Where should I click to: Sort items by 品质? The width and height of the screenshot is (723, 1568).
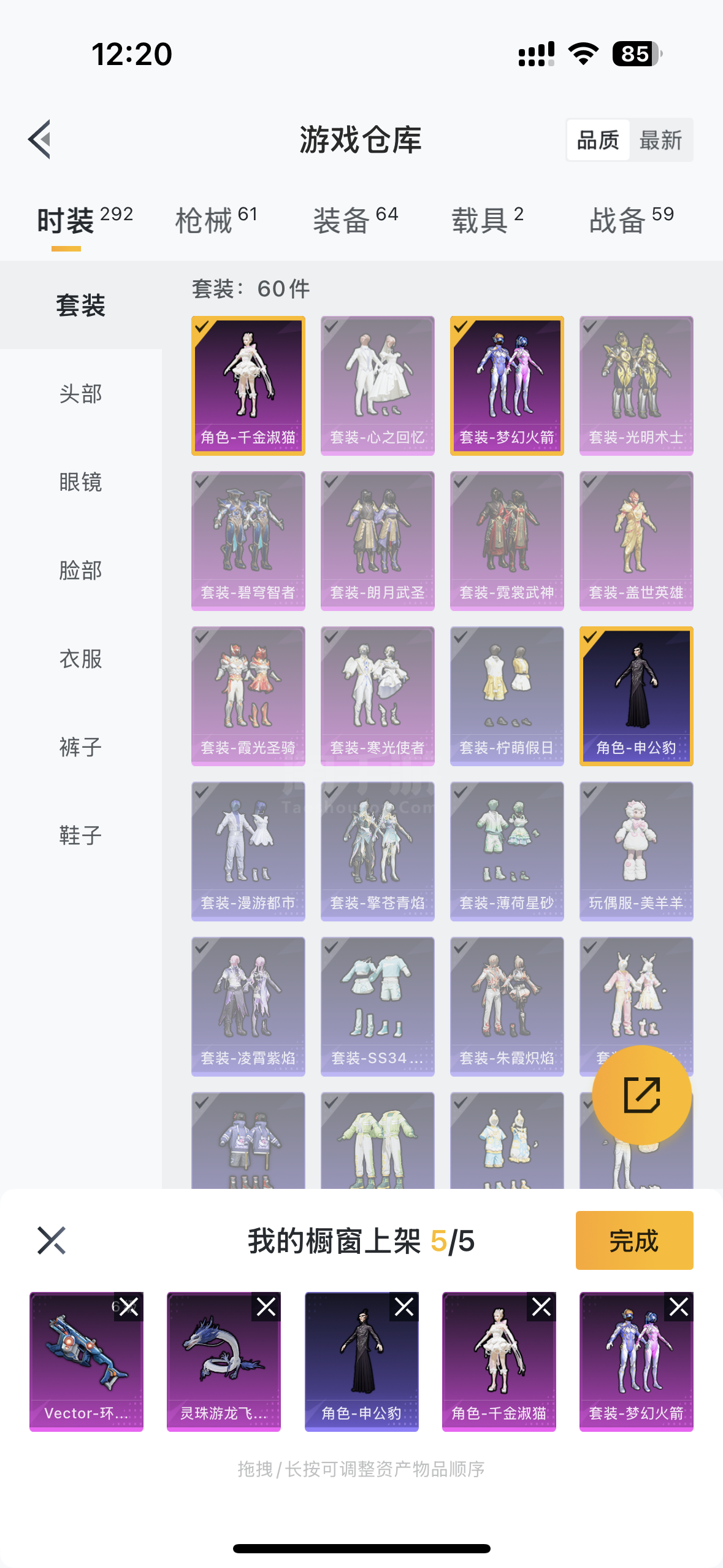(x=598, y=140)
